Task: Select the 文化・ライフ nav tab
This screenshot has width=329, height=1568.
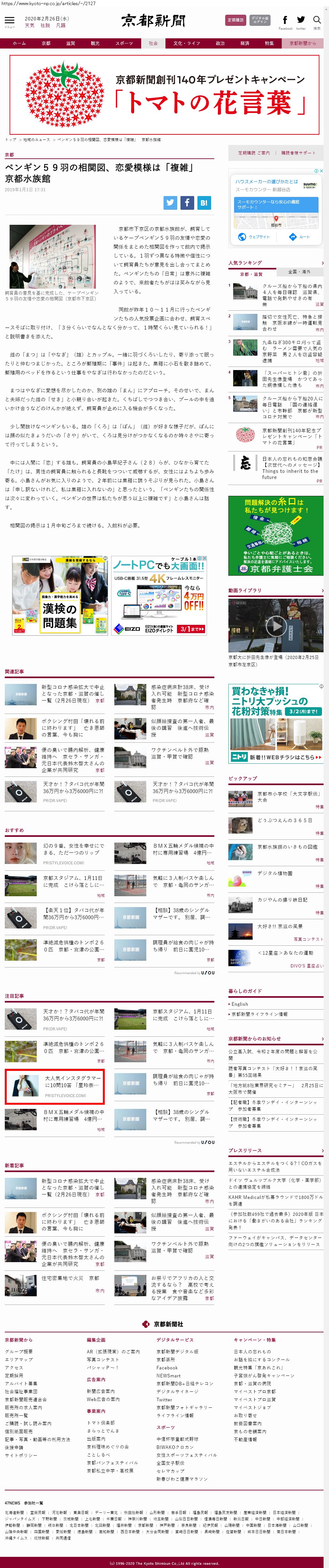Action: [x=187, y=43]
